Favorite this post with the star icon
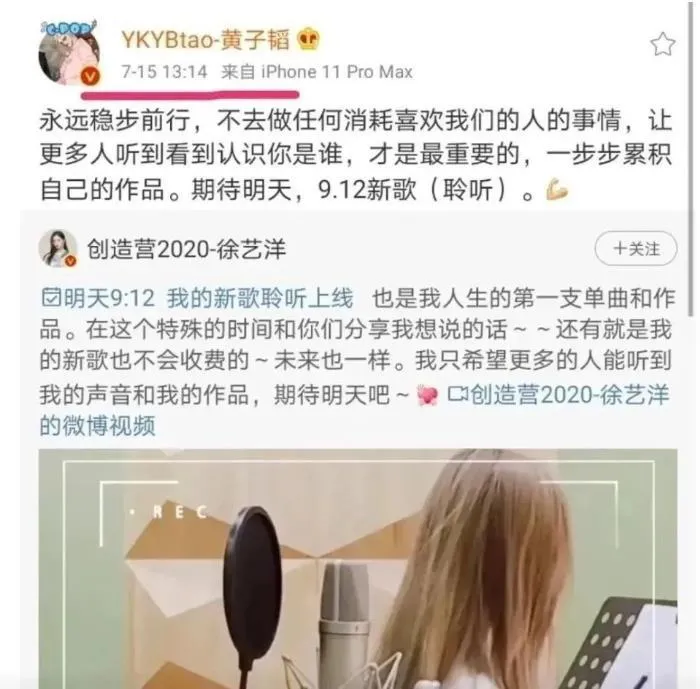This screenshot has width=700, height=689. [662, 44]
